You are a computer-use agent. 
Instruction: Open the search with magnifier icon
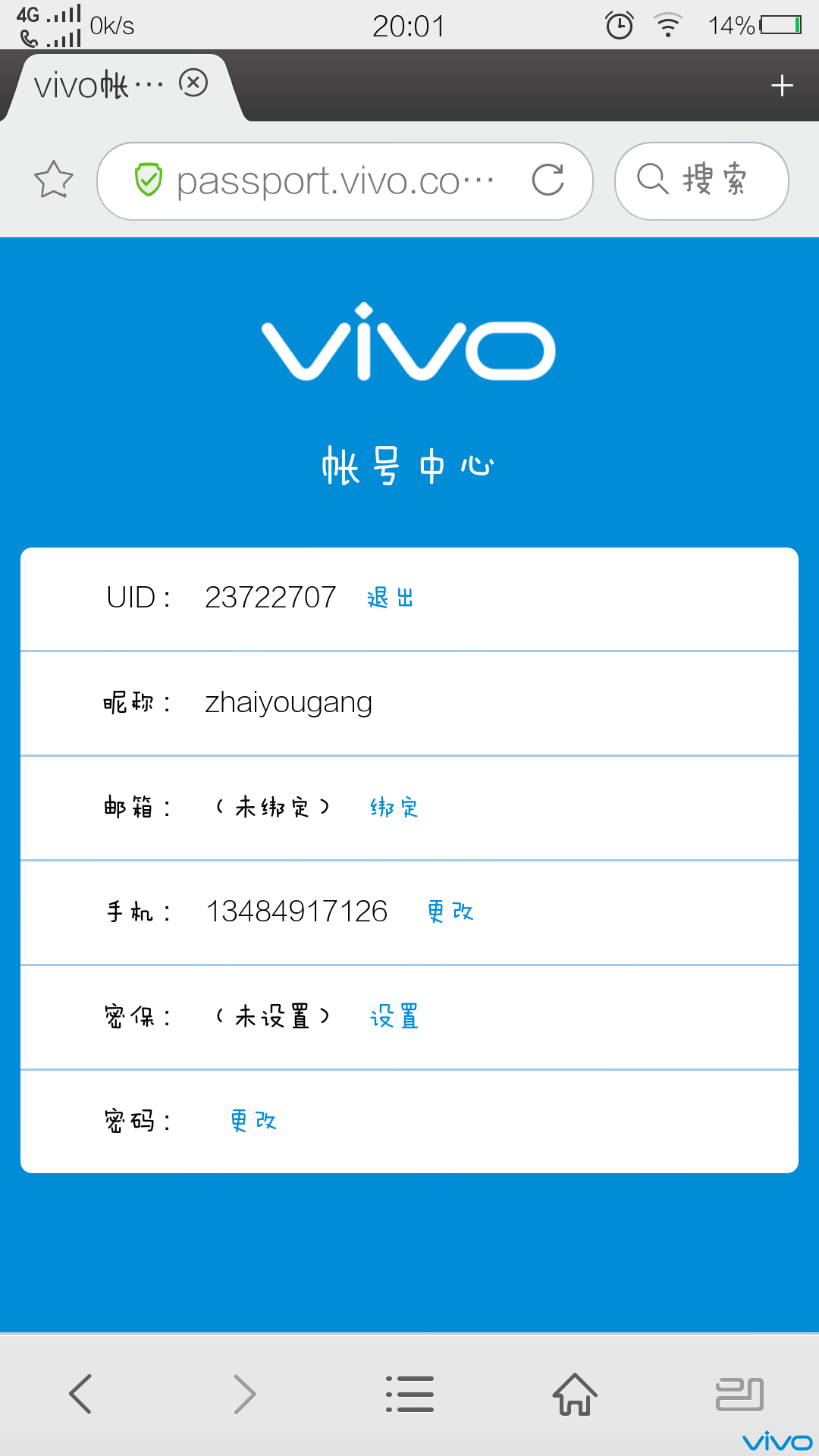pos(698,180)
